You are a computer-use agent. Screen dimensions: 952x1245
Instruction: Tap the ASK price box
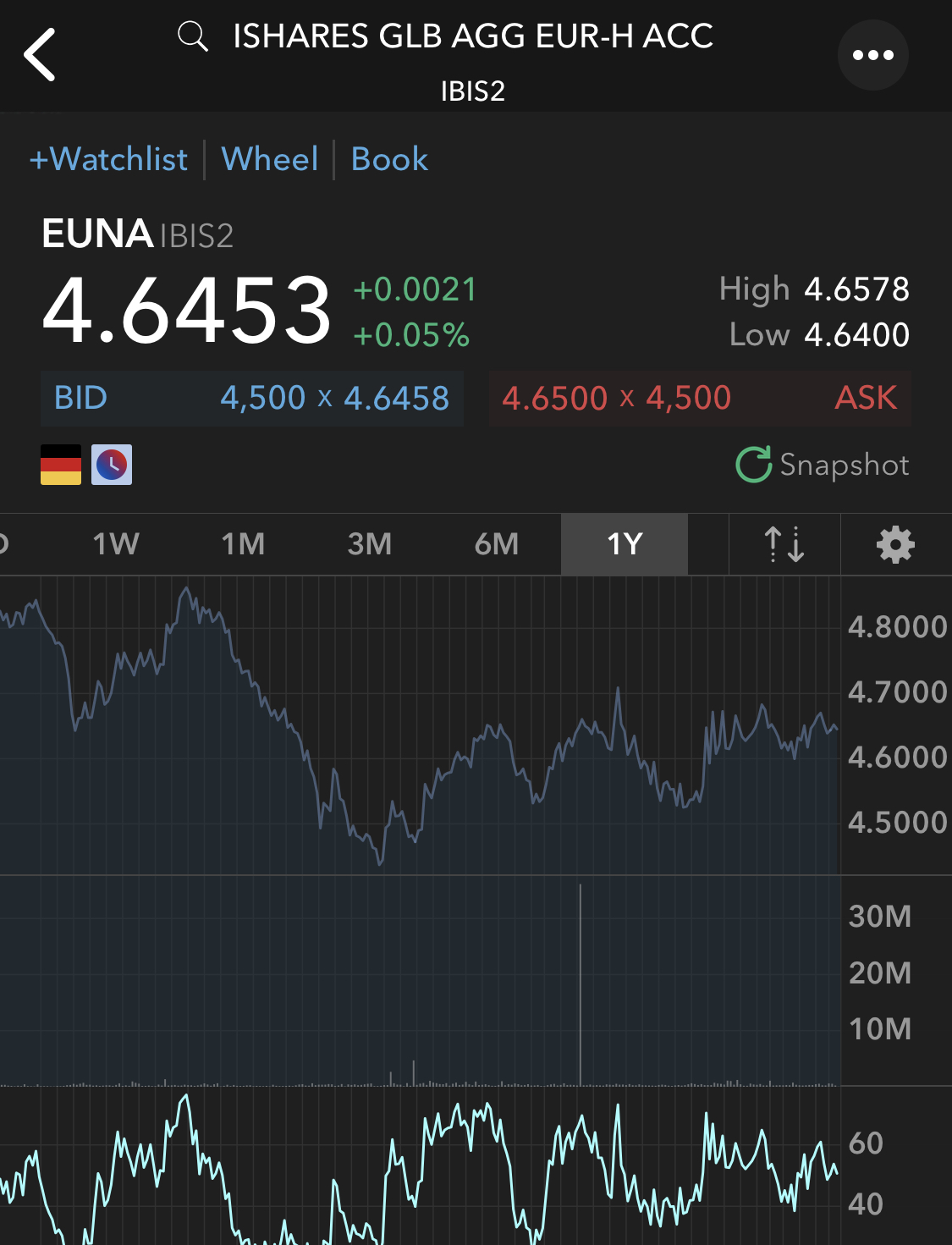point(699,398)
